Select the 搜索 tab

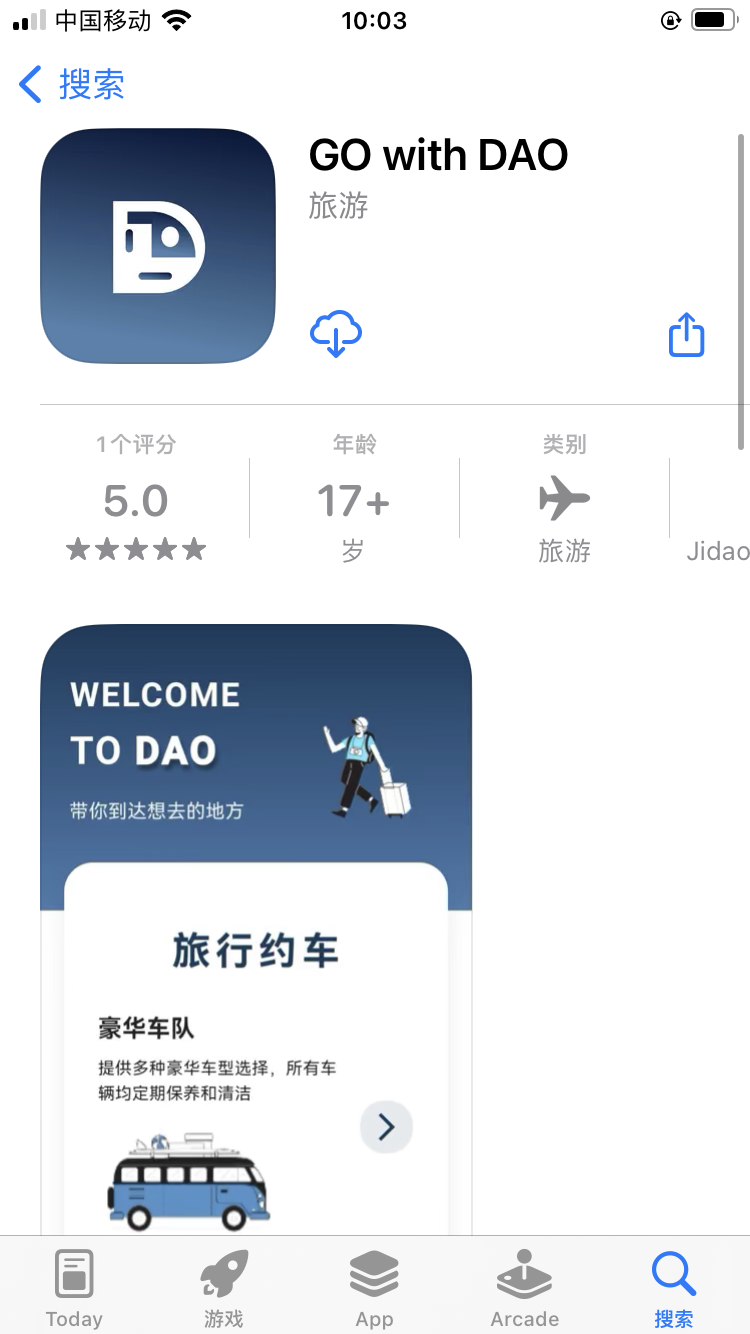[674, 1288]
